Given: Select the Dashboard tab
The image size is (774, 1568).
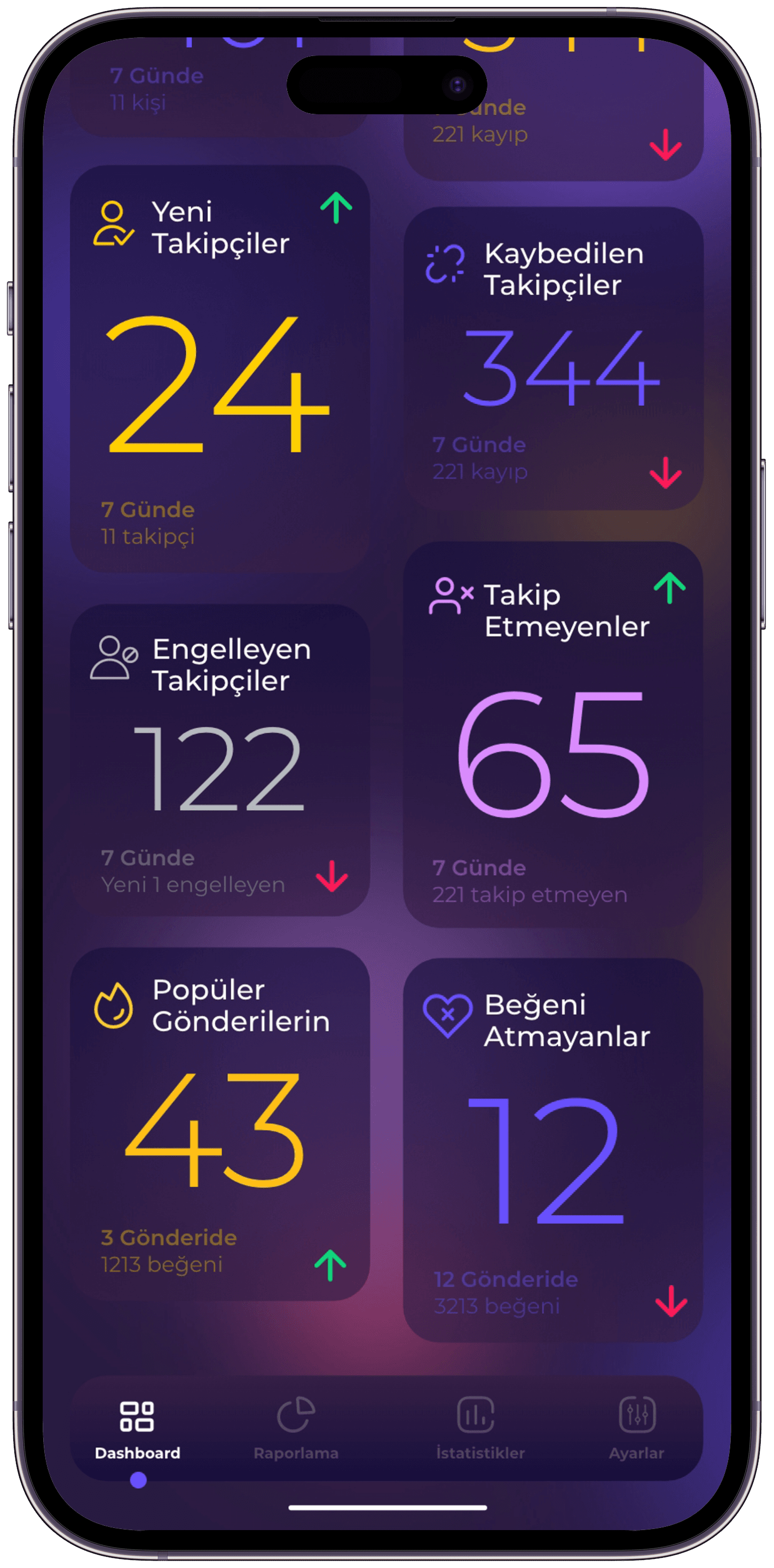Looking at the screenshot, I should [x=138, y=1429].
